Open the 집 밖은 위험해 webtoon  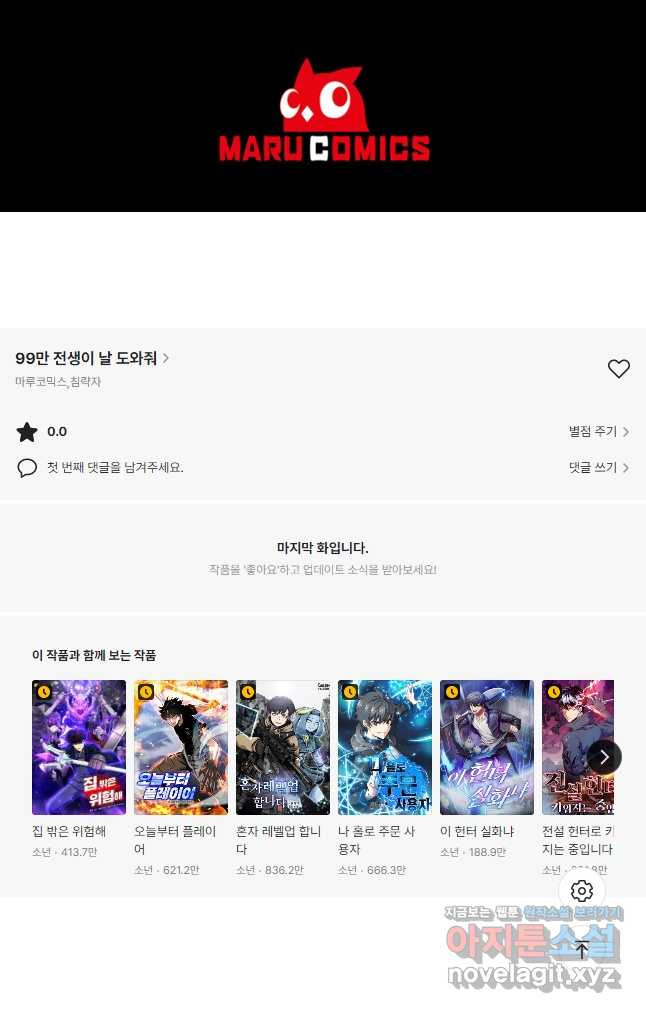[79, 747]
